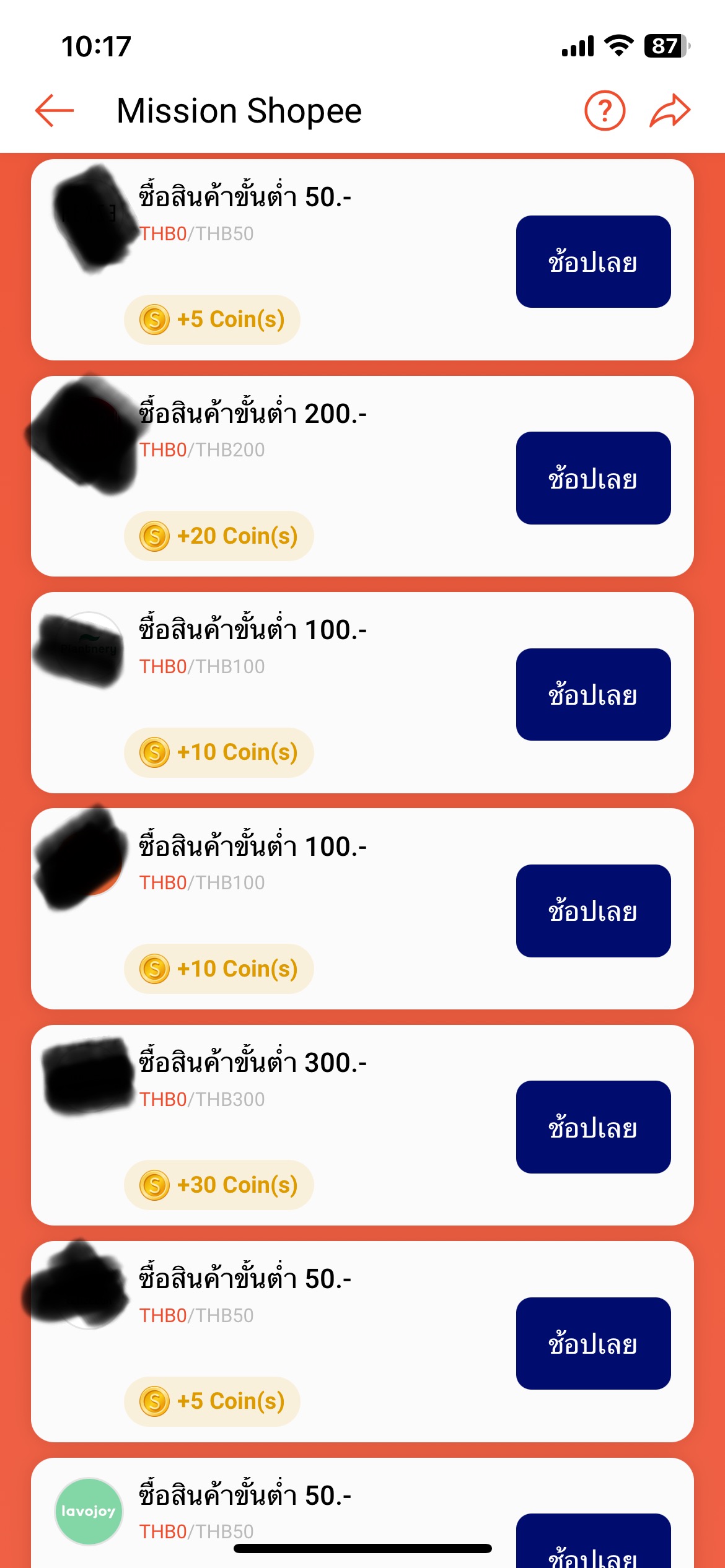Share the Mission Shopee page

670,111
